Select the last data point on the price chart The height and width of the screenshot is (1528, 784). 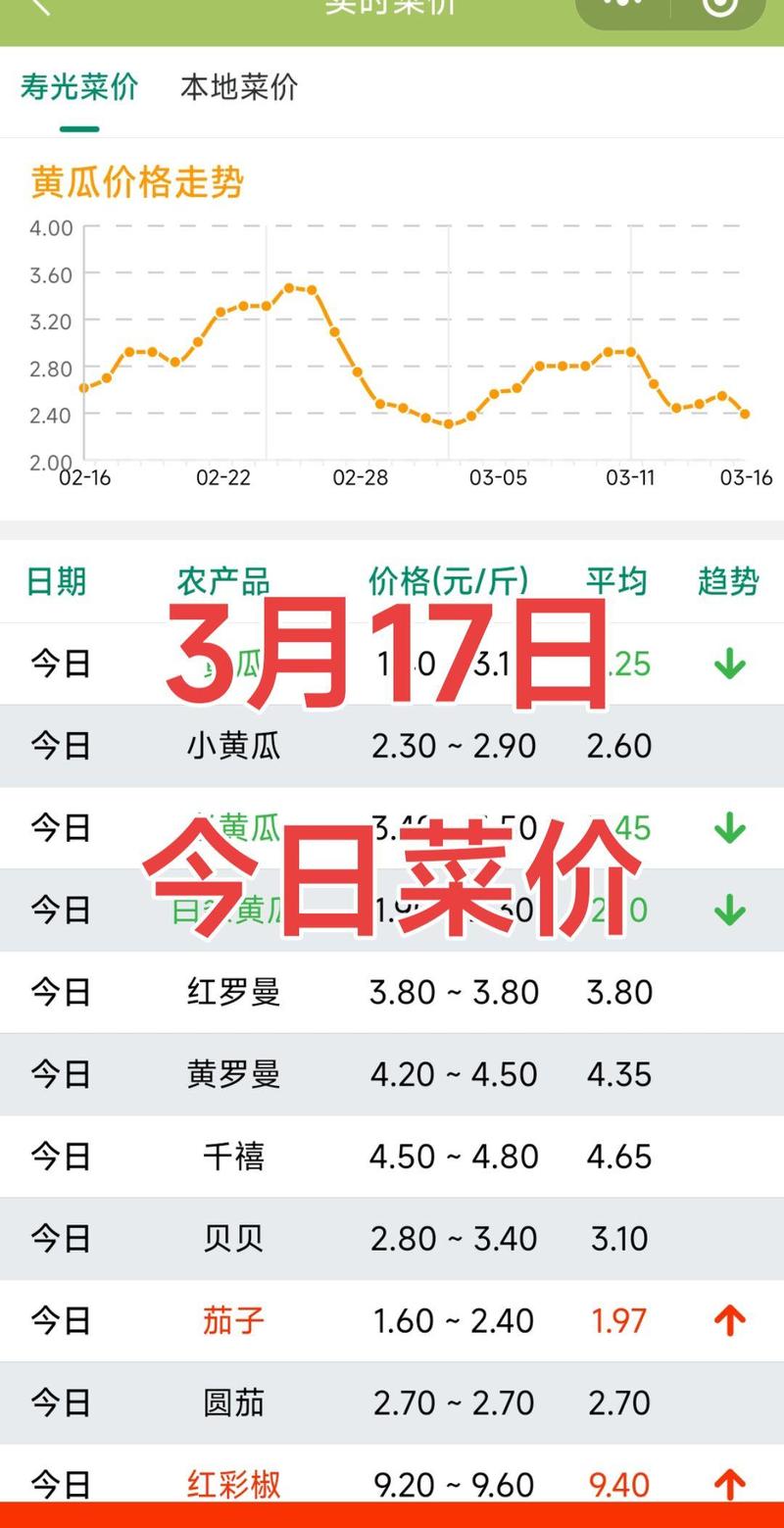(744, 415)
